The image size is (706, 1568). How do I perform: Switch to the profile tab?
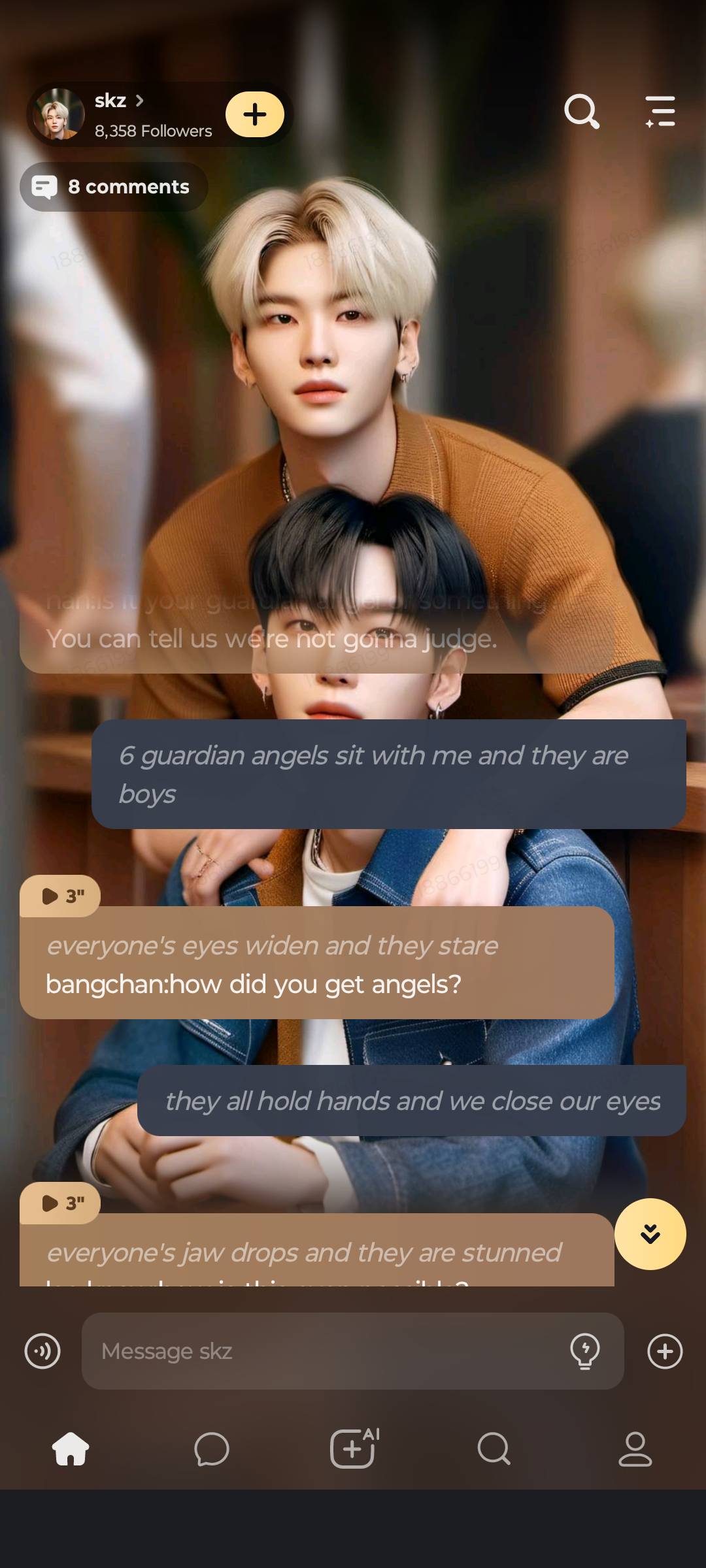tap(635, 1449)
